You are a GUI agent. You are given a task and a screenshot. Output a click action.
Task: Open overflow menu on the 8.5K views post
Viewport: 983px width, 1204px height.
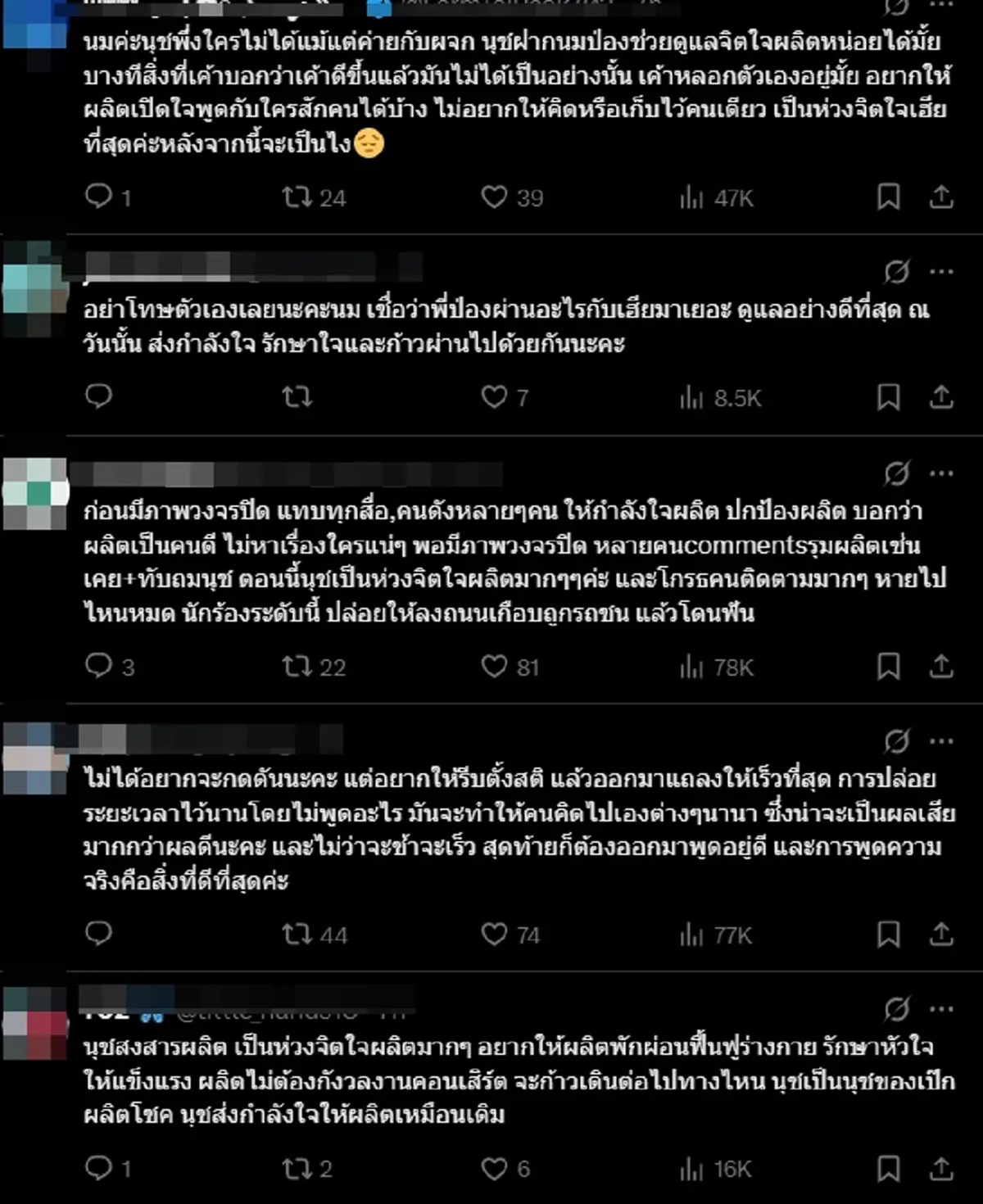(x=941, y=271)
